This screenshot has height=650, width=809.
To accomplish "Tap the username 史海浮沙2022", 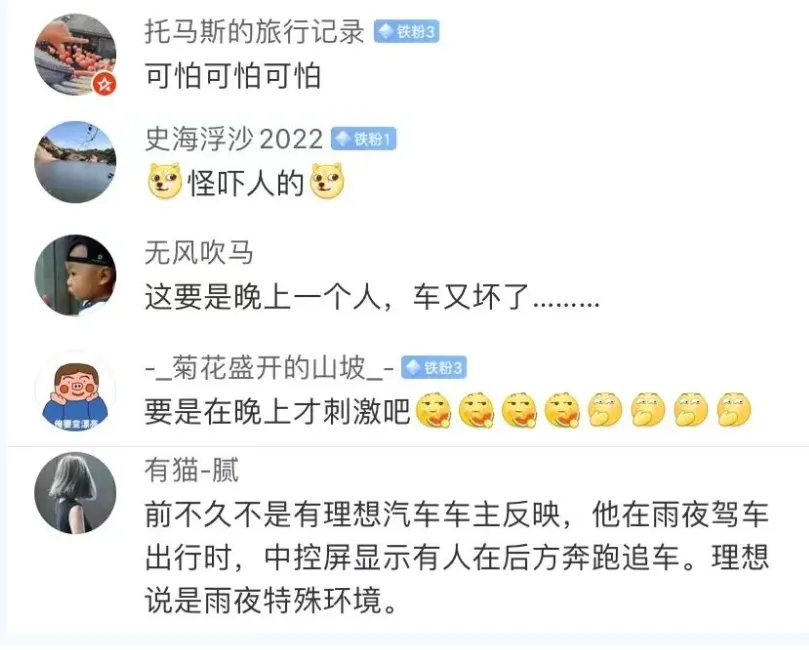I will click(234, 139).
